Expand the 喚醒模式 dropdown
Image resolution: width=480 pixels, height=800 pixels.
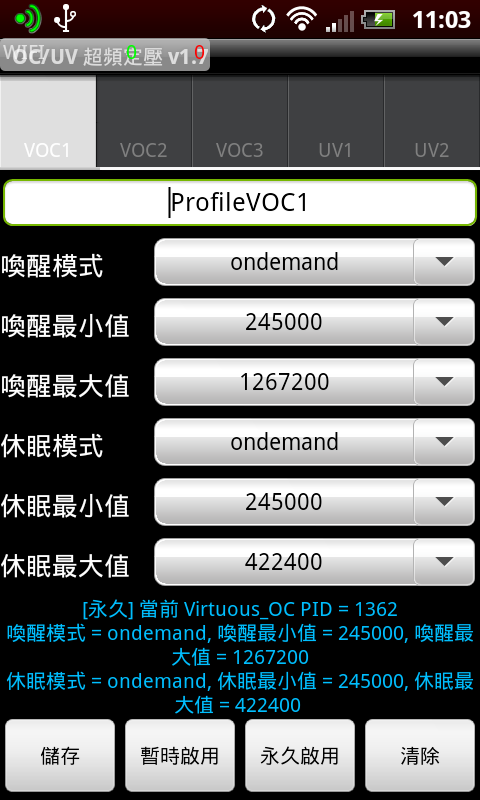315,262
